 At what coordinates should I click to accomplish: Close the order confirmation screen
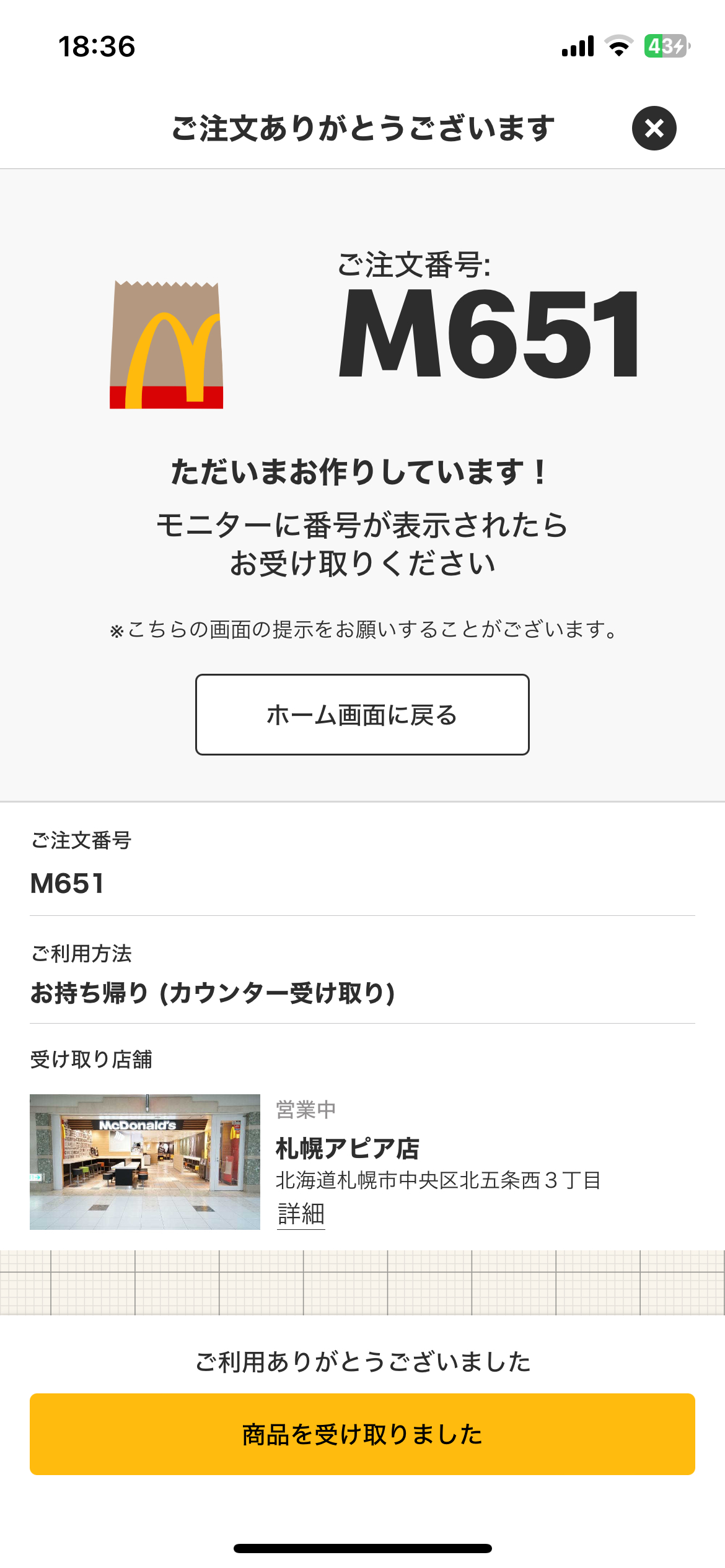click(x=654, y=128)
